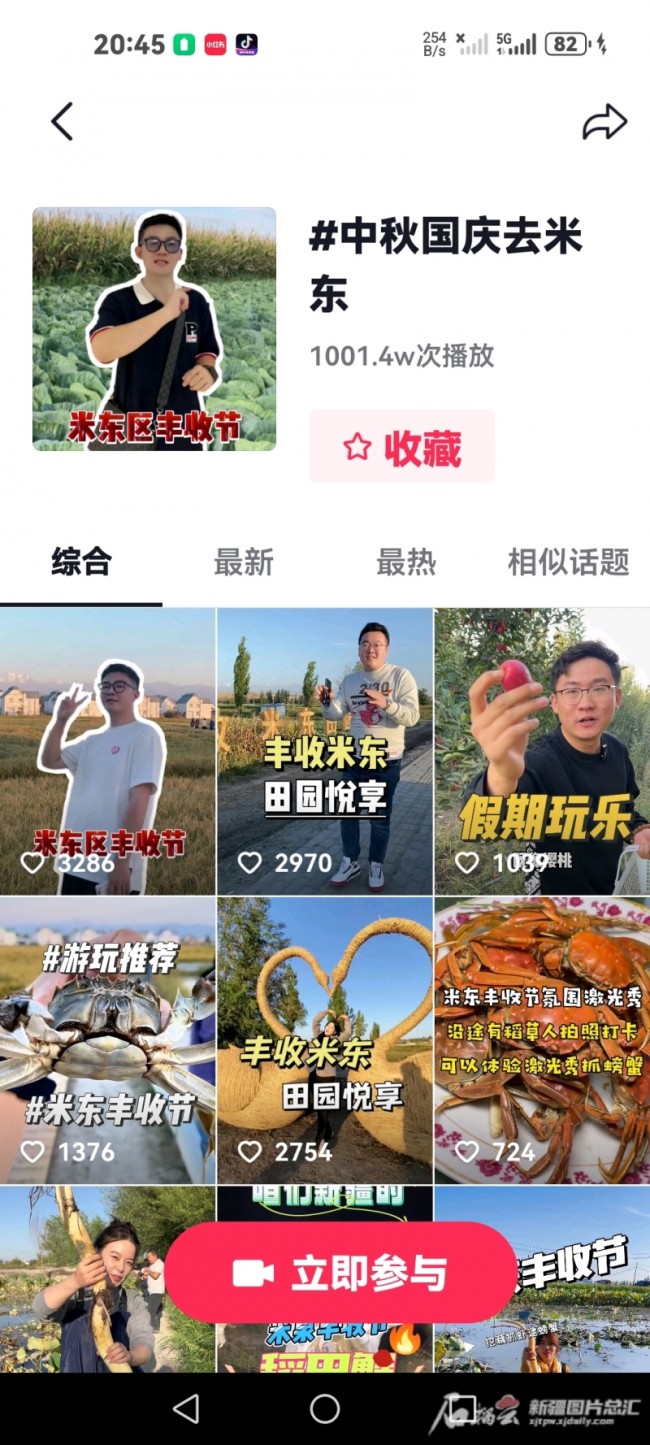Screen dimensions: 650x1445
Task: Go to the system home screen
Action: (324, 1409)
